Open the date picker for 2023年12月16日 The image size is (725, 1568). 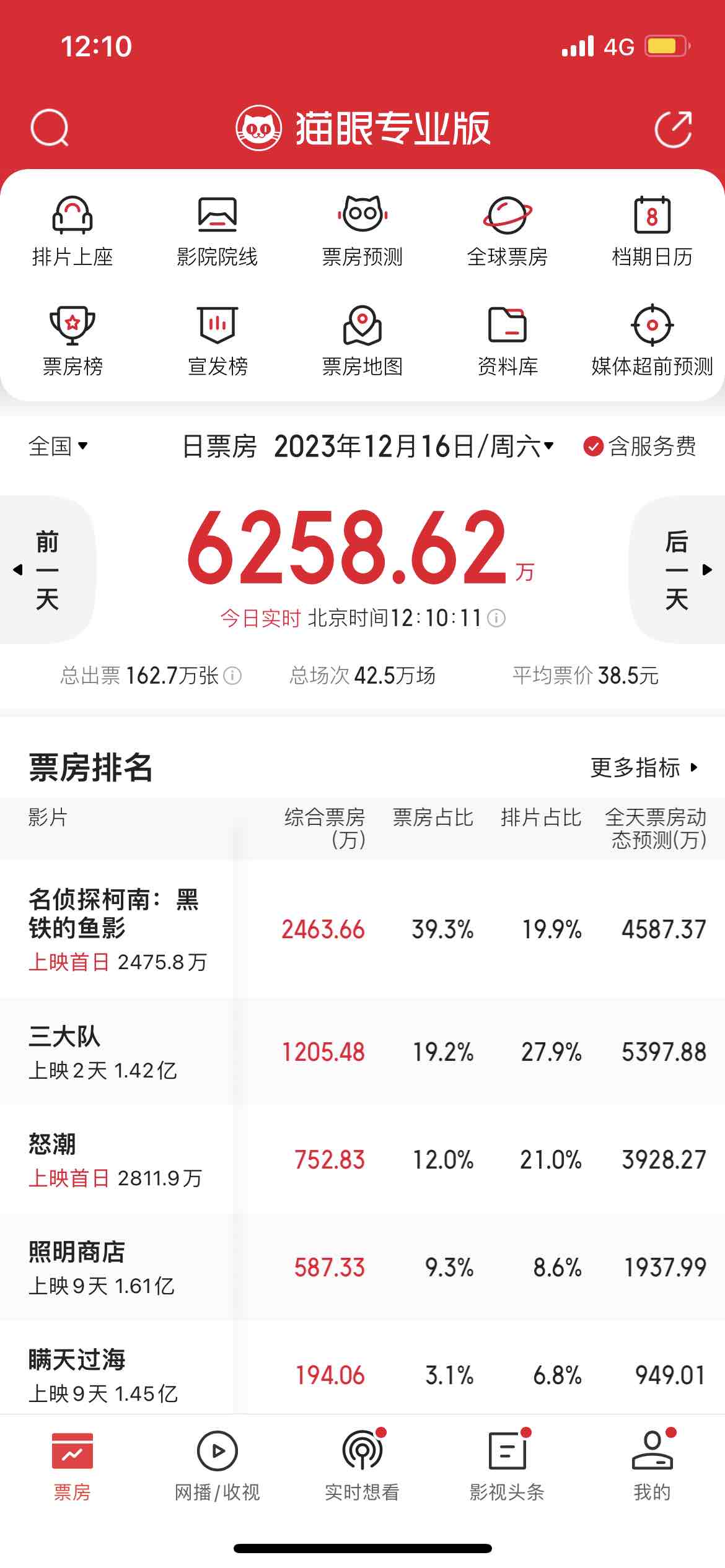413,446
